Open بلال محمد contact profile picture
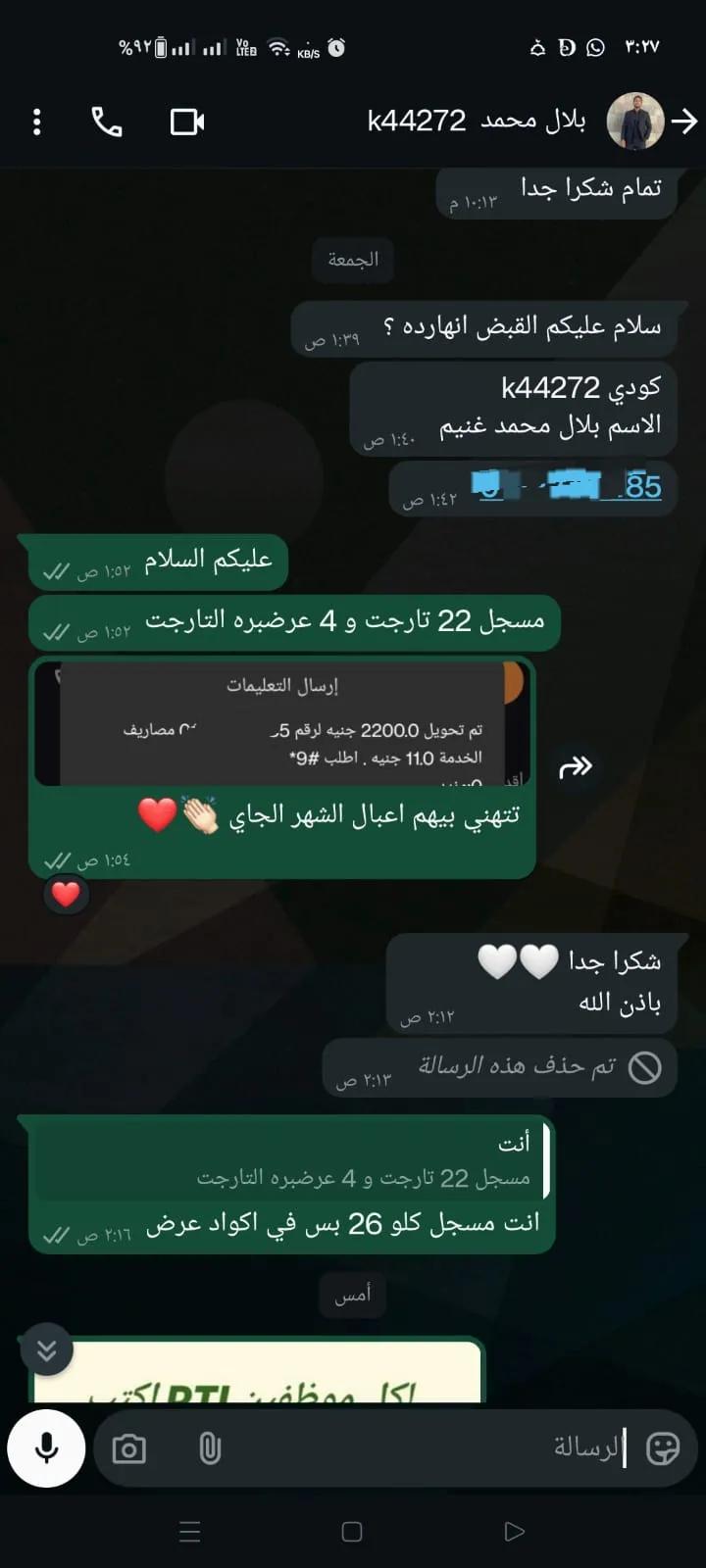The height and width of the screenshot is (1568, 706). [x=635, y=122]
